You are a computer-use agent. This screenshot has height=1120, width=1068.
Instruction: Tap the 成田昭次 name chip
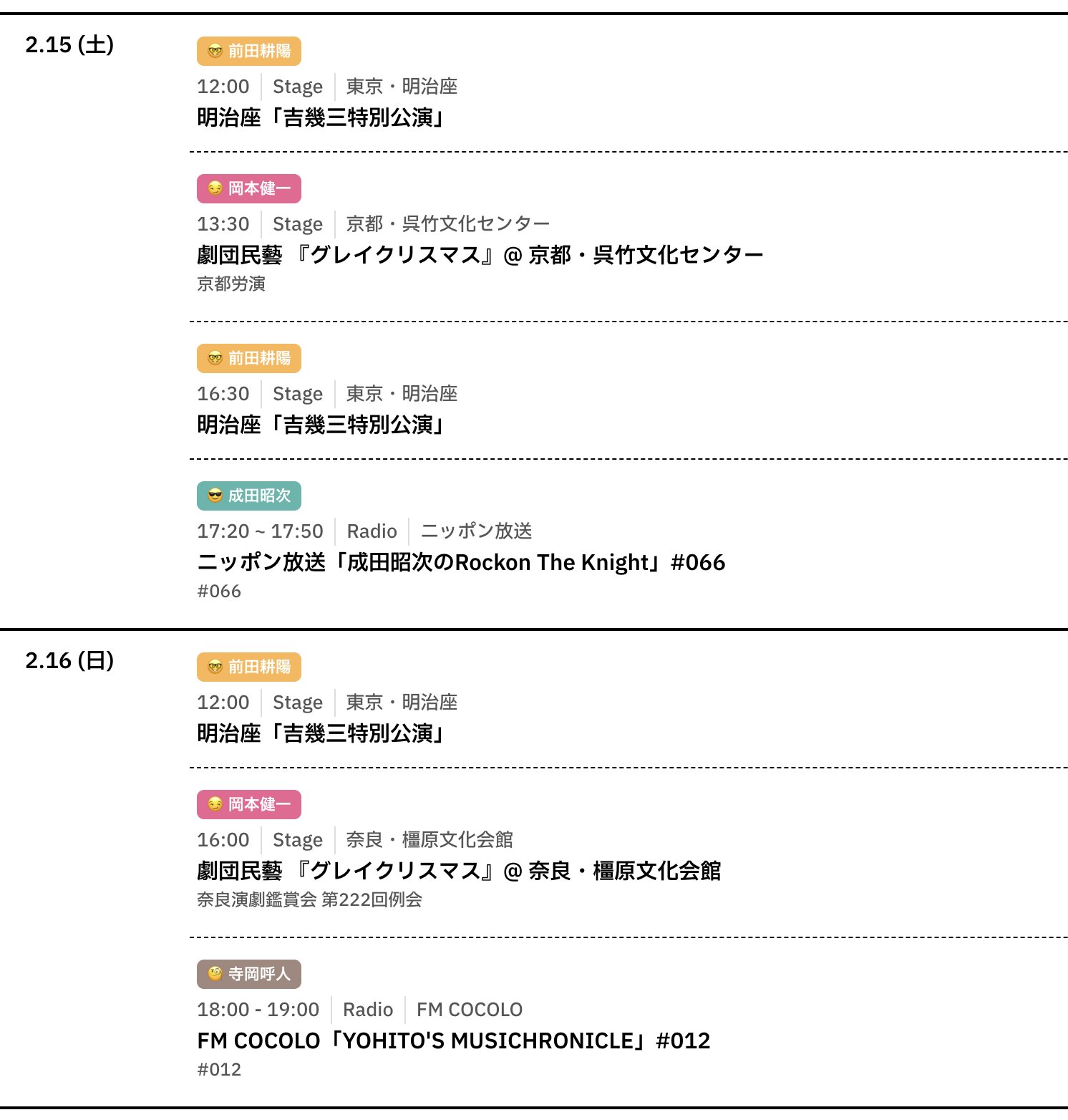click(x=249, y=496)
